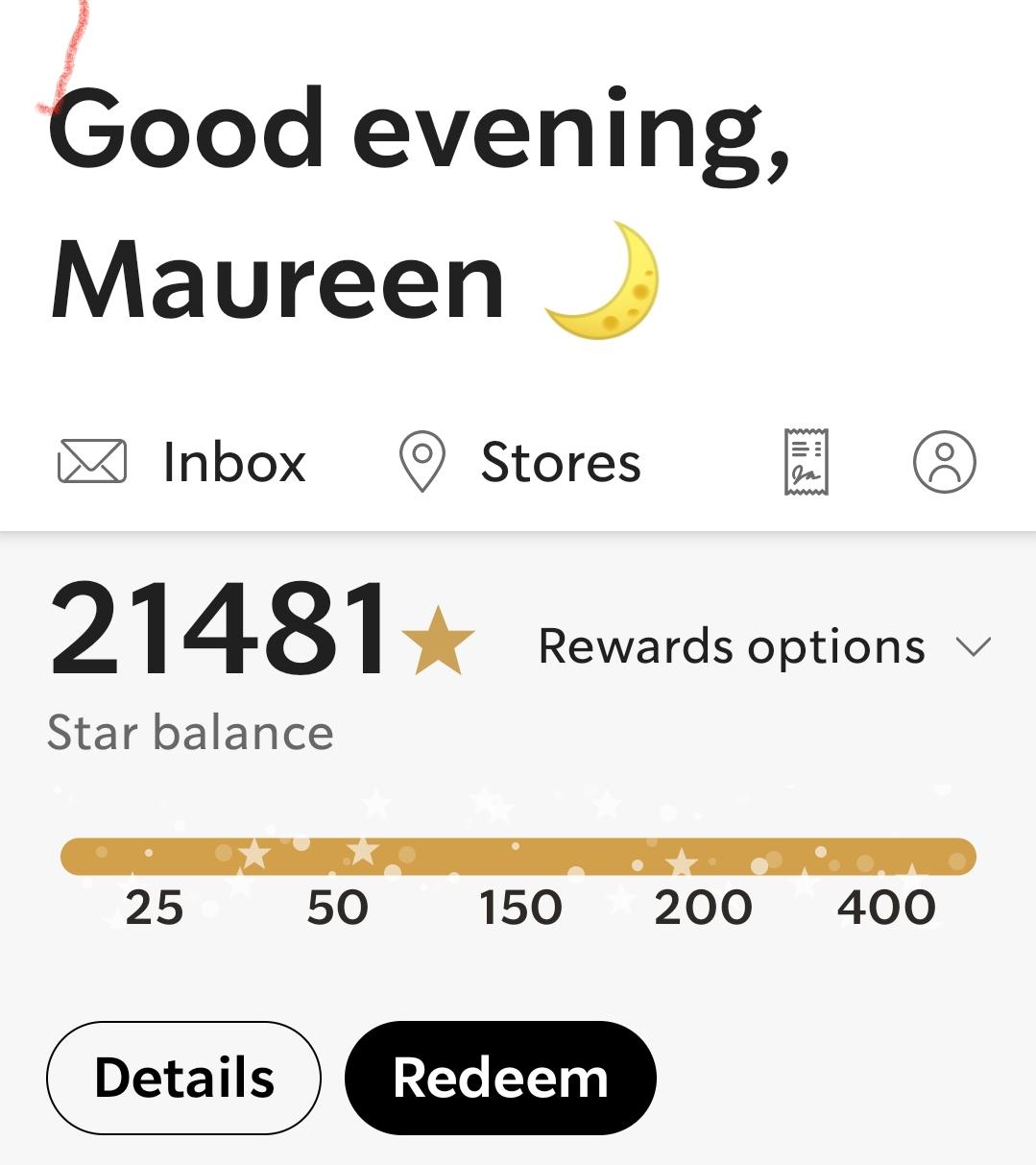Open the Details button
The width and height of the screenshot is (1036, 1165).
(184, 1078)
